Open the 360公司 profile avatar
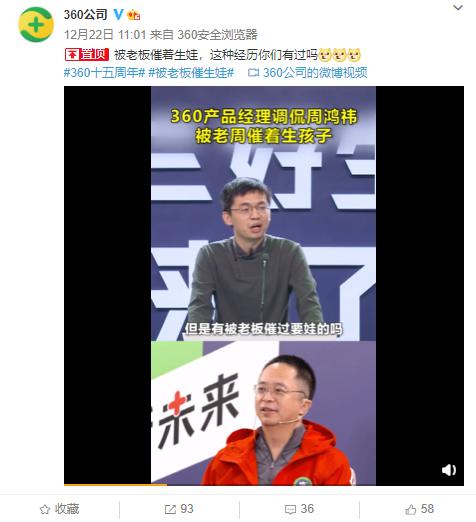The image size is (476, 522). pos(36,24)
